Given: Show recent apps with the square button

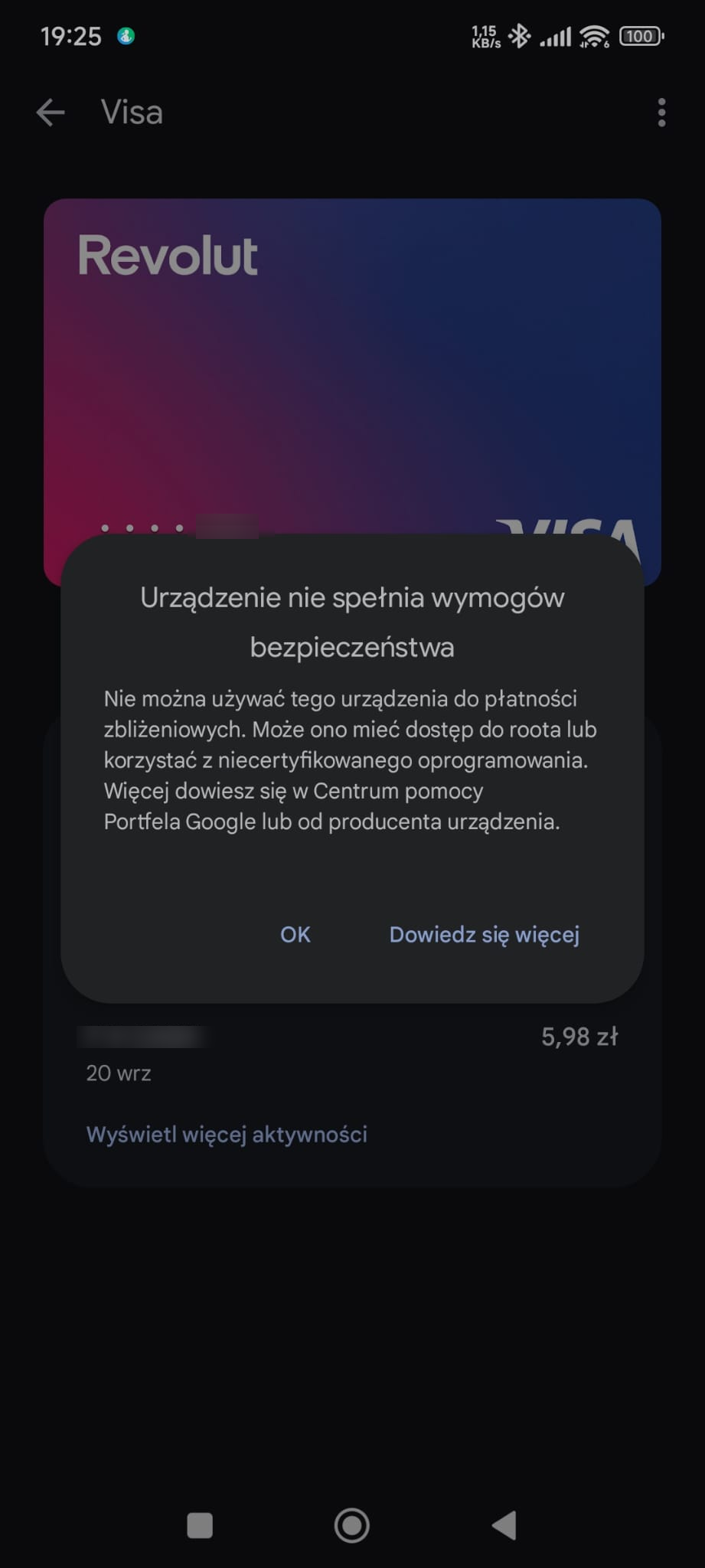Looking at the screenshot, I should (200, 1525).
